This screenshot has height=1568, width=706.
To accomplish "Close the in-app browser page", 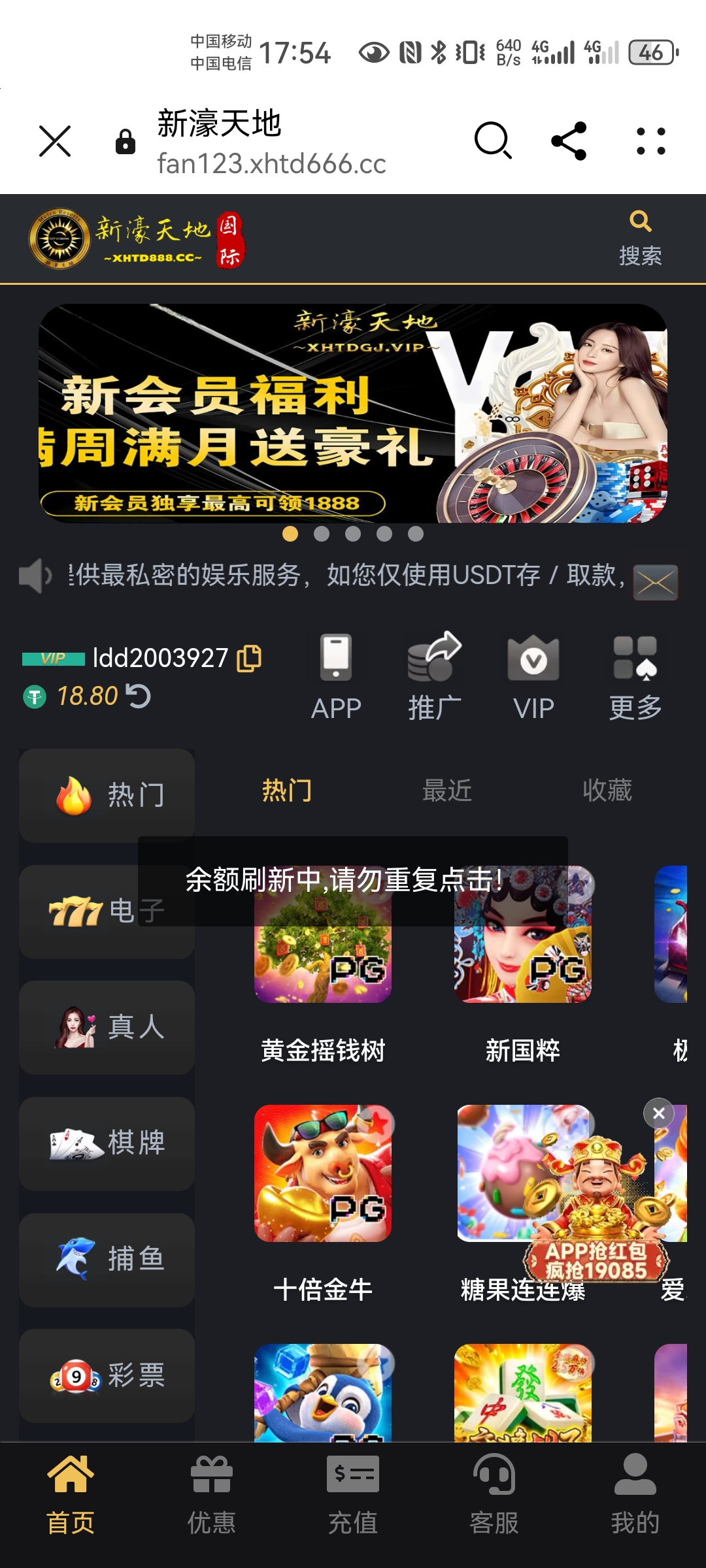I will 55,141.
